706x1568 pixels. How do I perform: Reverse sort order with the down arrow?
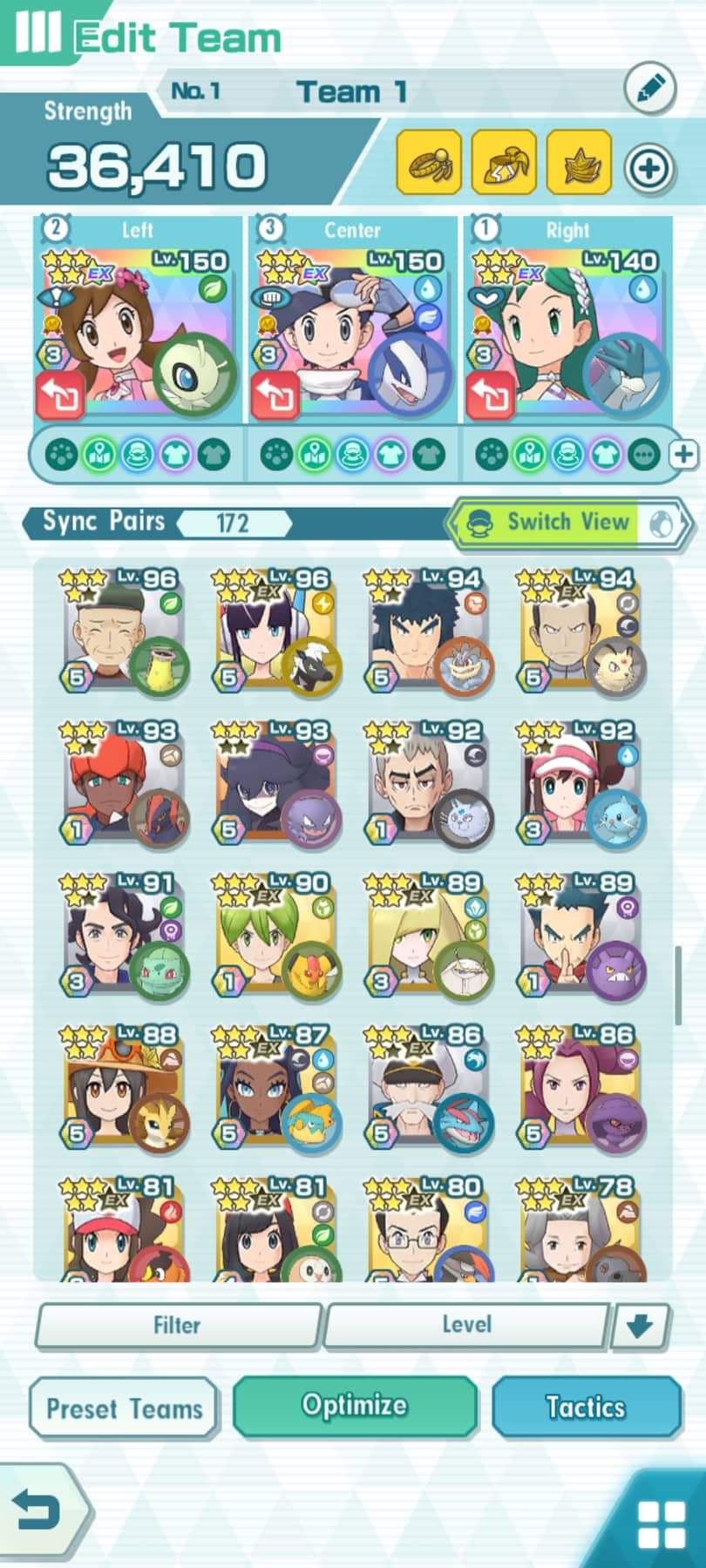click(641, 1326)
